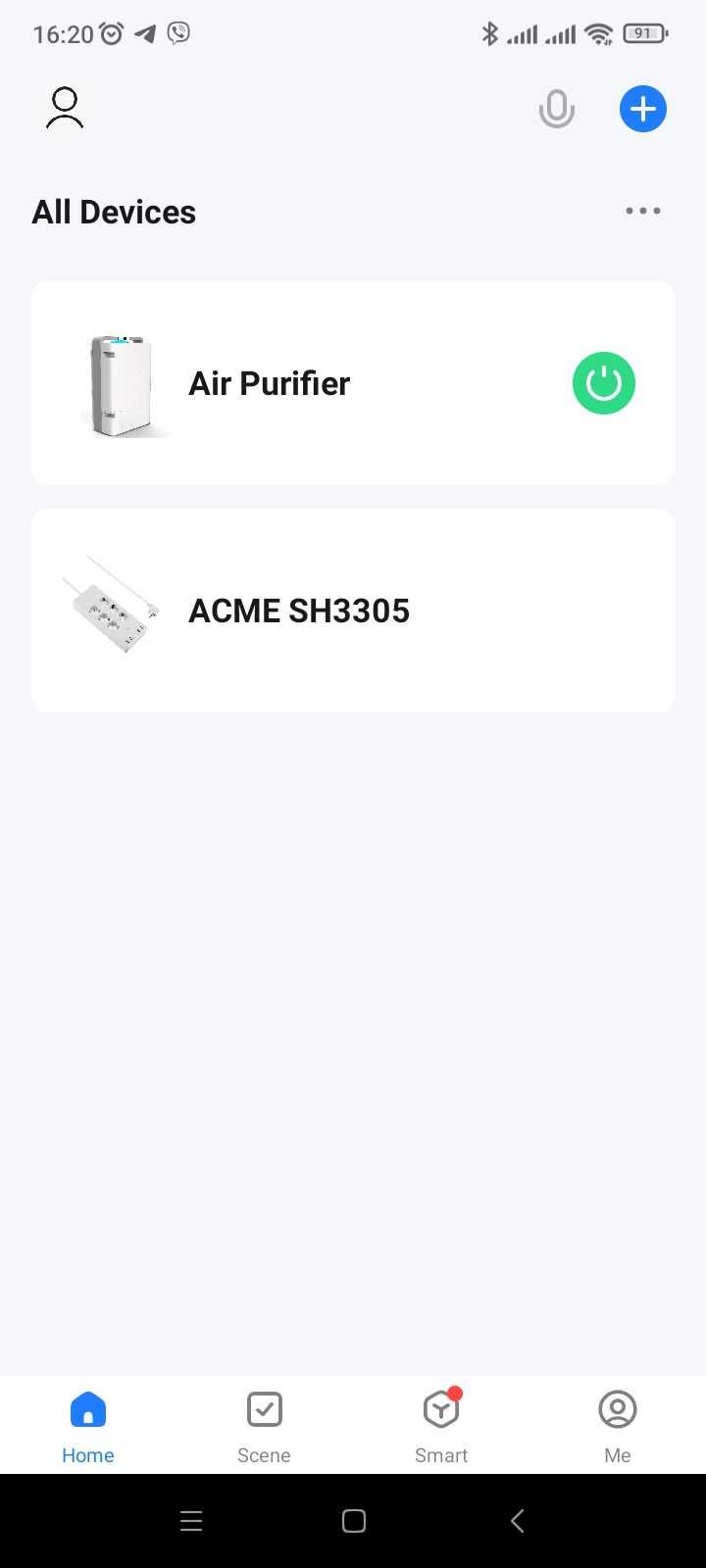Open the recent apps button
706x1568 pixels.
[x=191, y=1521]
